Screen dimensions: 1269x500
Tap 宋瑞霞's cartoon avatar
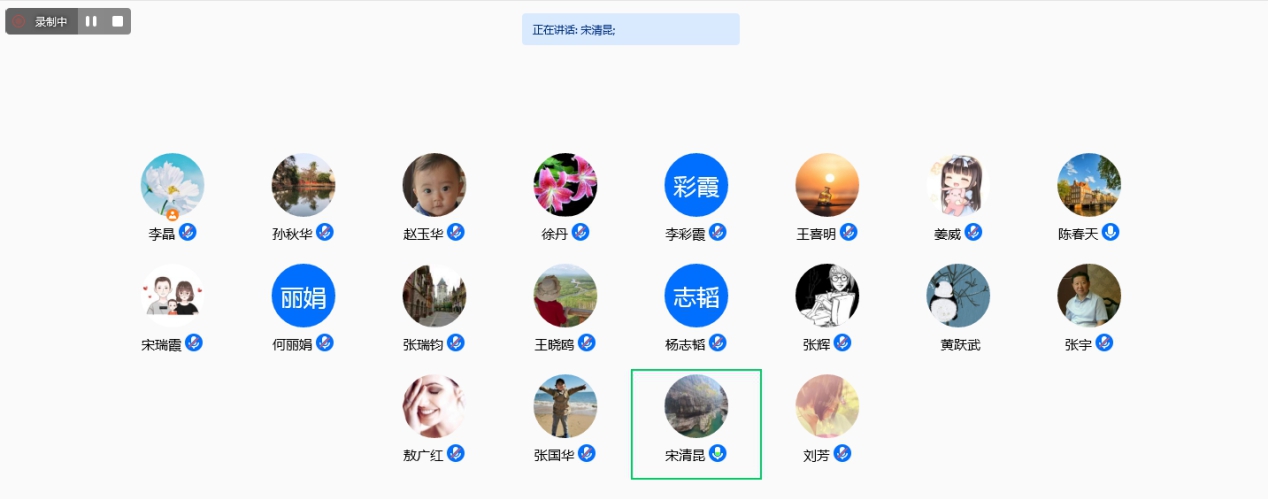(x=172, y=296)
